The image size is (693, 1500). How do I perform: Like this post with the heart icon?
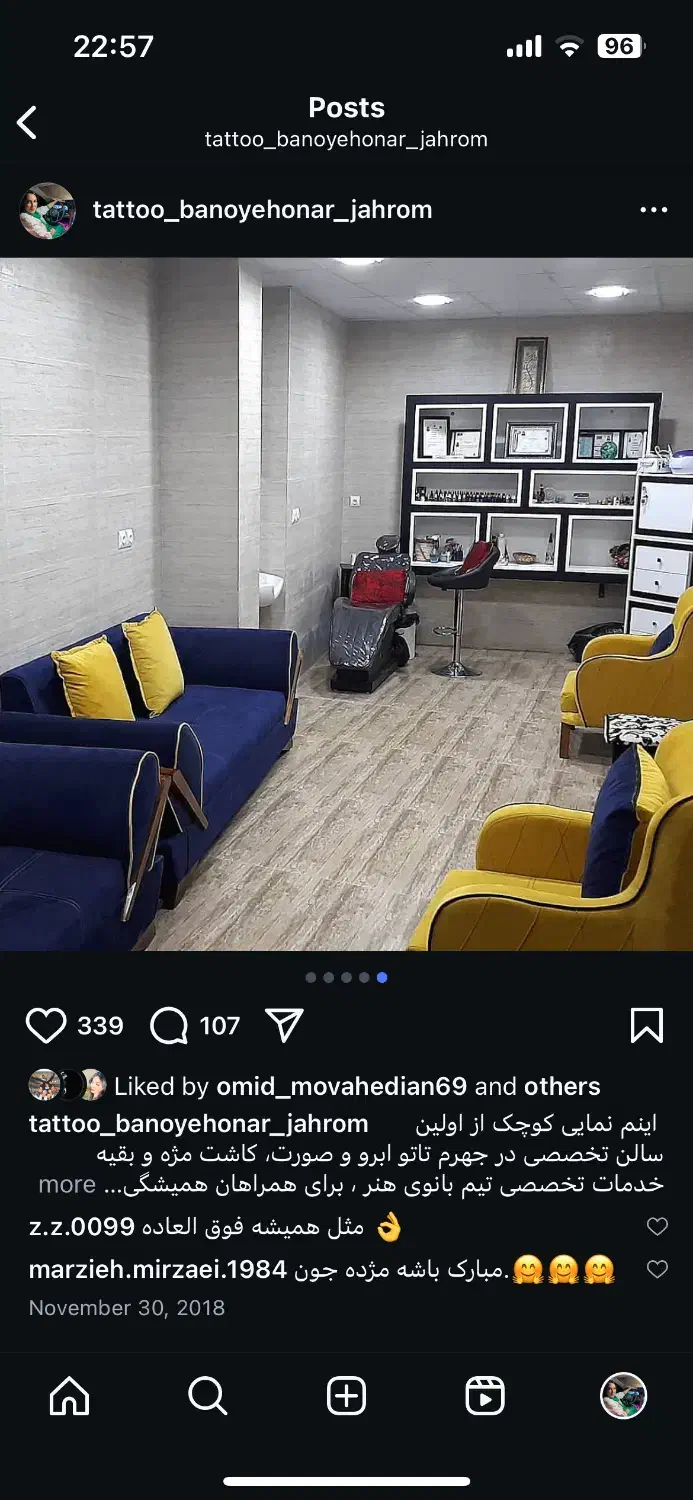[45, 1026]
